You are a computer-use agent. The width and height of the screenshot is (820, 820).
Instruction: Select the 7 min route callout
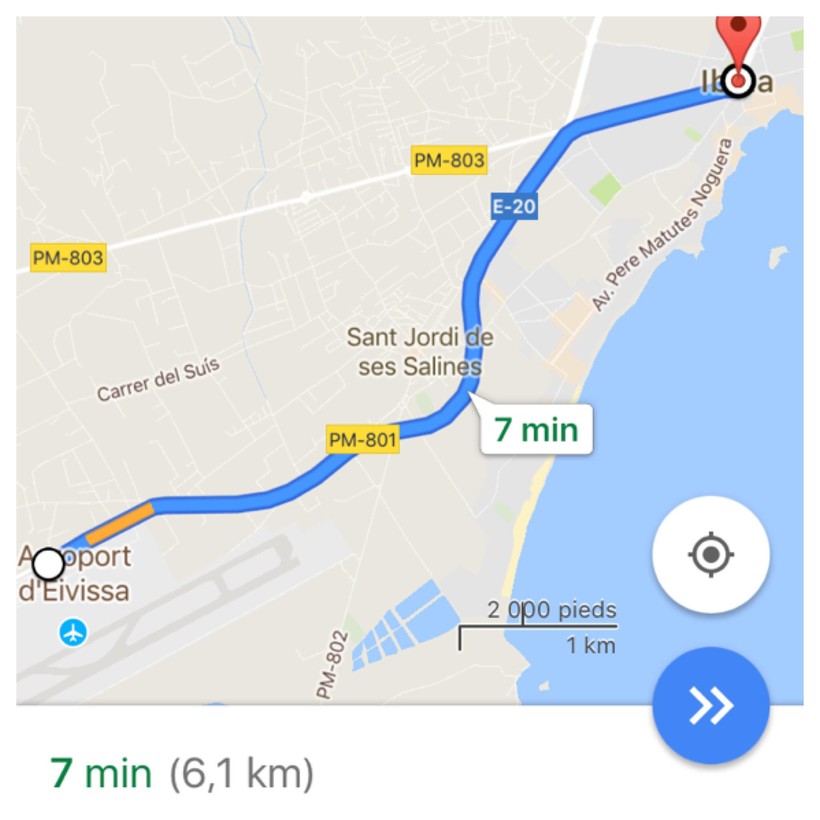[x=536, y=430]
